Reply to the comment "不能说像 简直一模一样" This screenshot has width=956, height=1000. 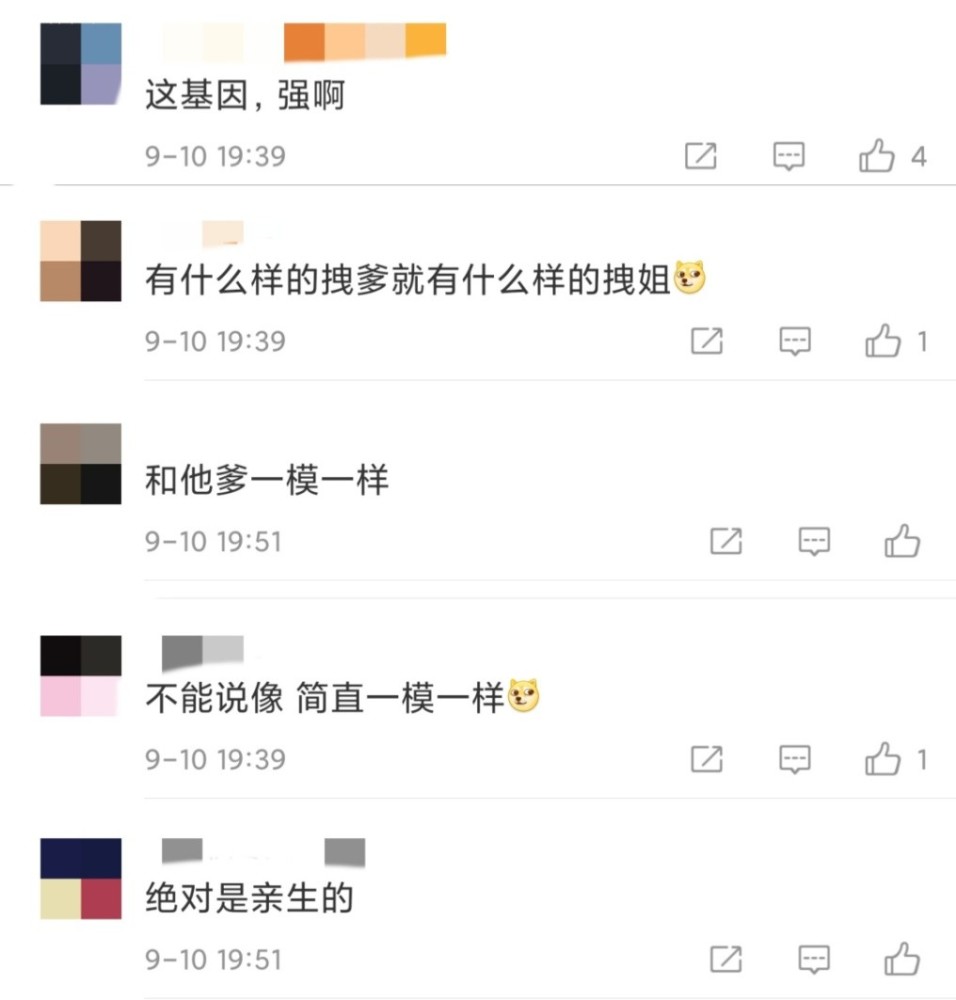click(x=795, y=759)
